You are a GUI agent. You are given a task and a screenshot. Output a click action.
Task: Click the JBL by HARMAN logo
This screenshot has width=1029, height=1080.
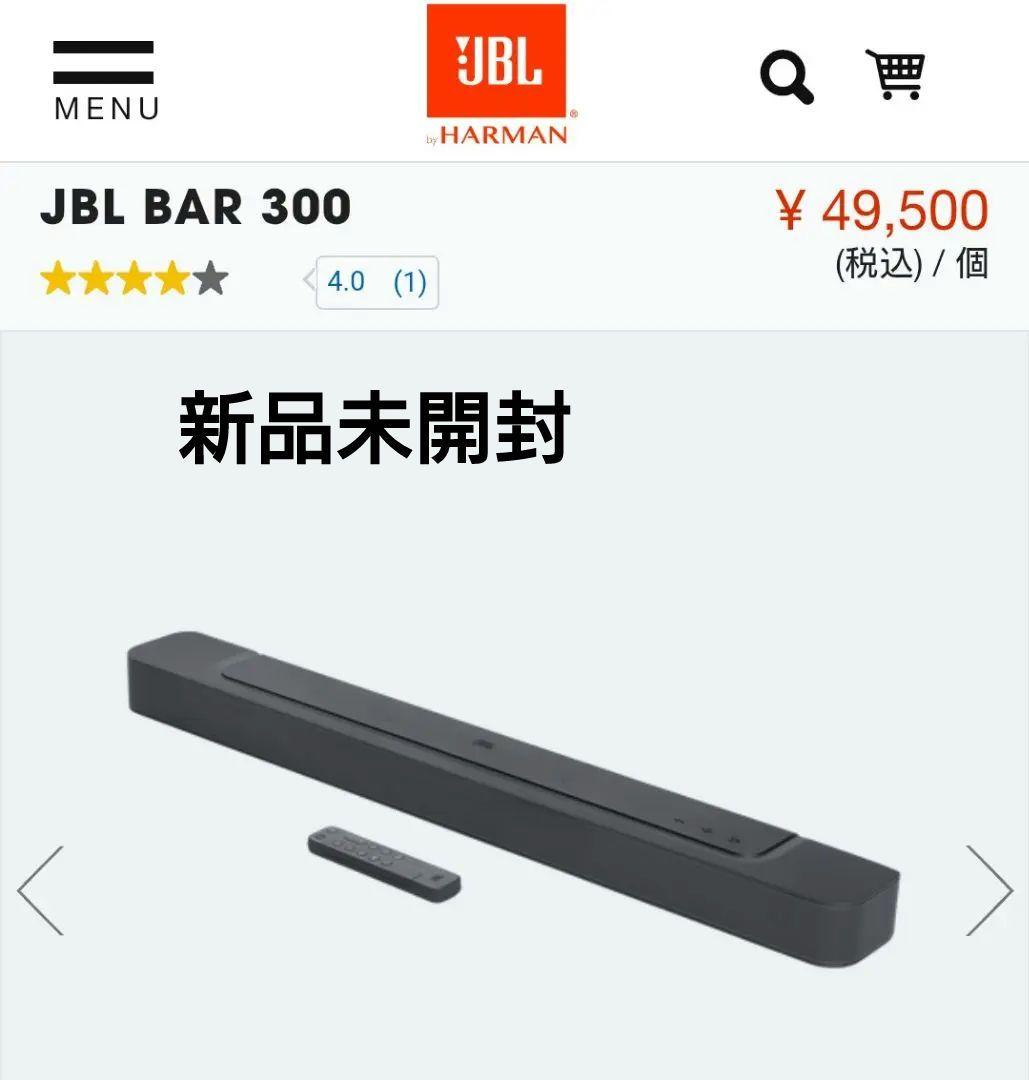click(496, 70)
